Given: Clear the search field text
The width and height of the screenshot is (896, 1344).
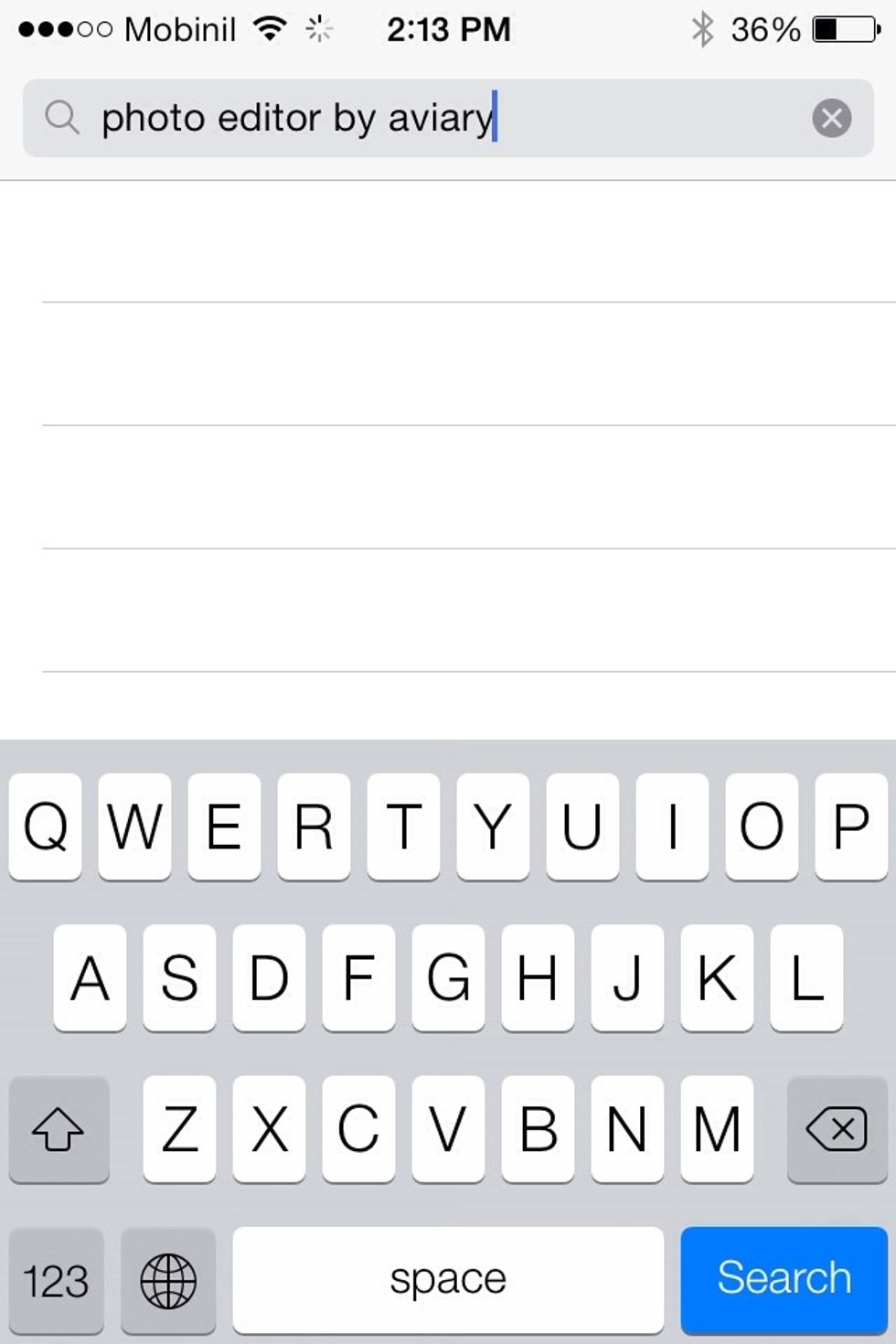Looking at the screenshot, I should pos(832,119).
